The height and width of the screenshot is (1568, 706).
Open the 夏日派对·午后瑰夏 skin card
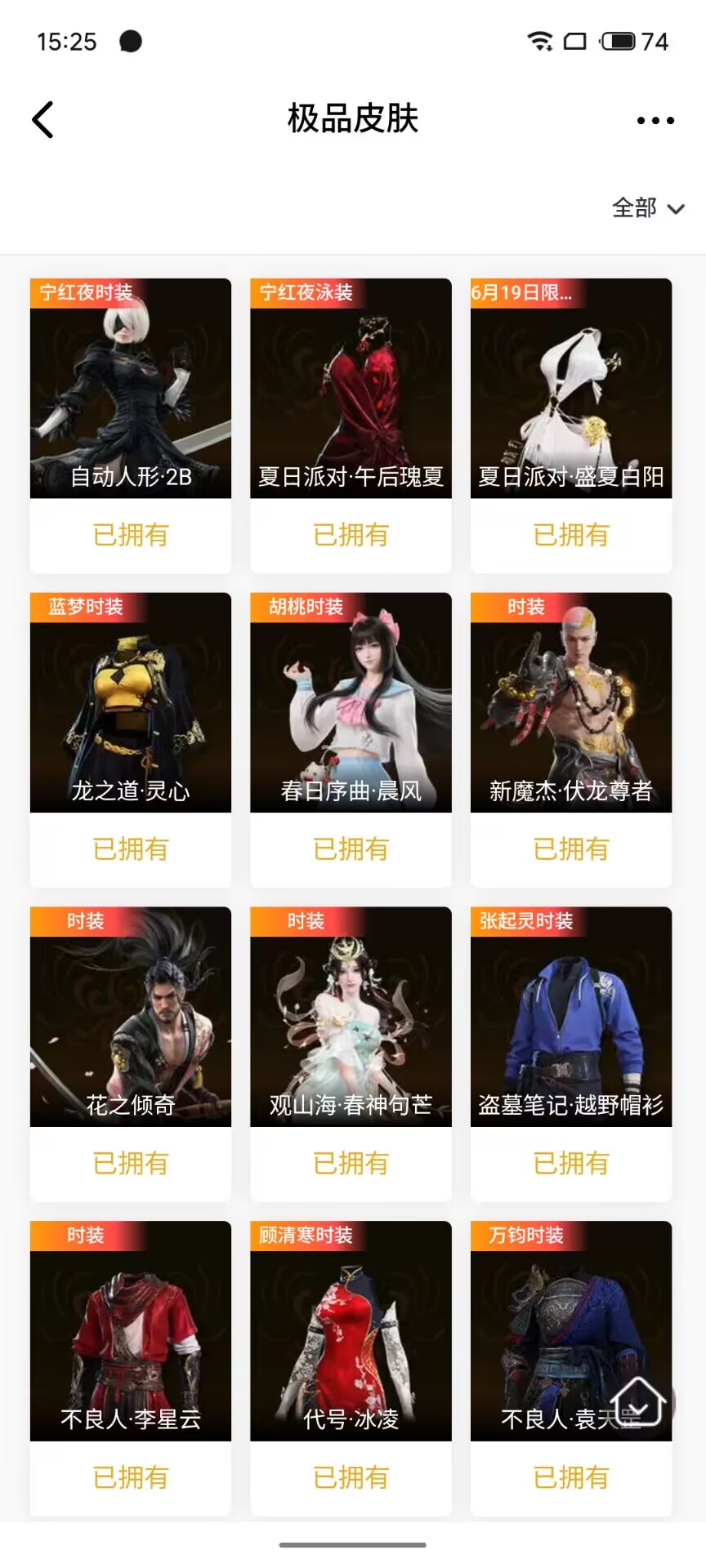point(351,389)
